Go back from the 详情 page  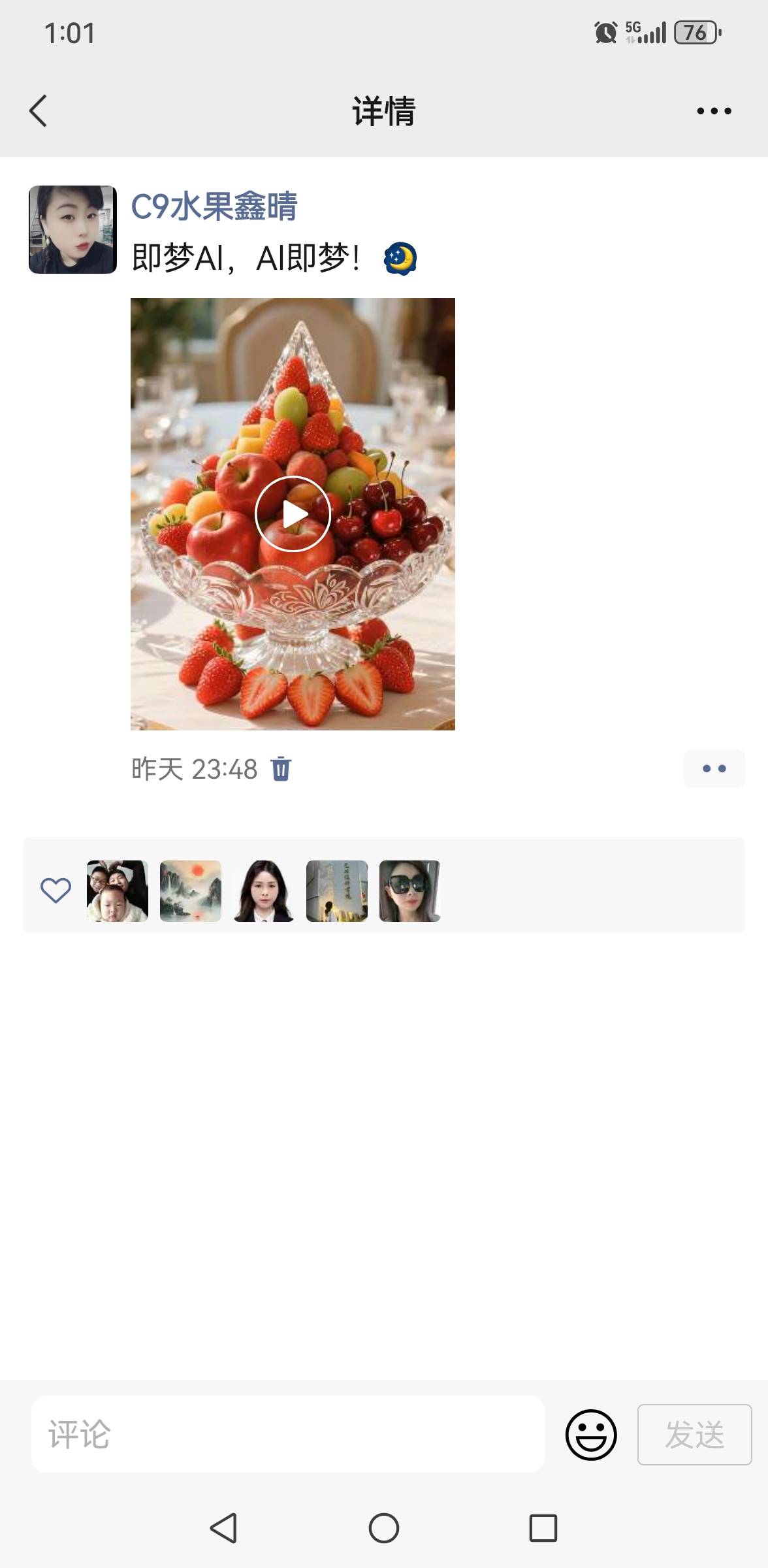click(39, 110)
